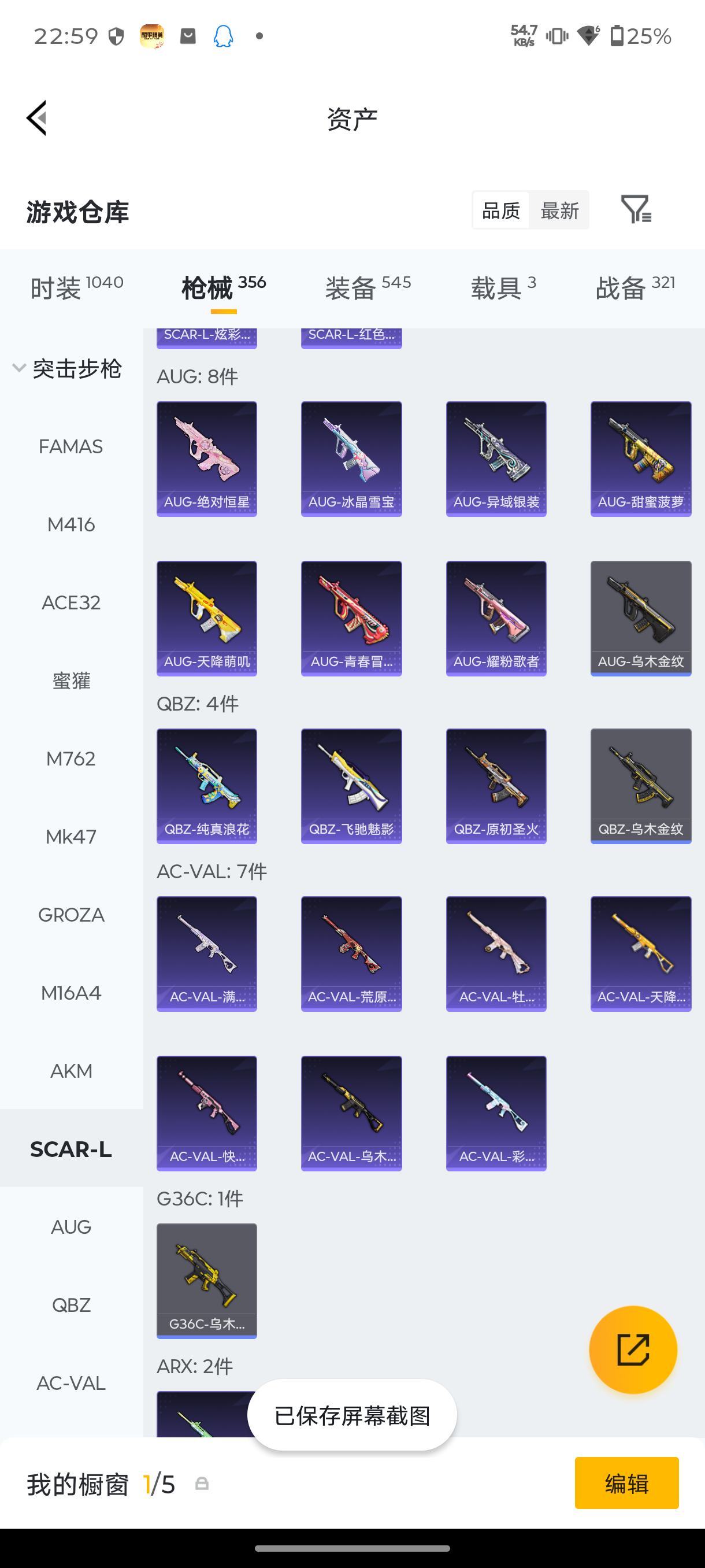Go back from the 资产 page
The width and height of the screenshot is (705, 1568).
coord(36,118)
